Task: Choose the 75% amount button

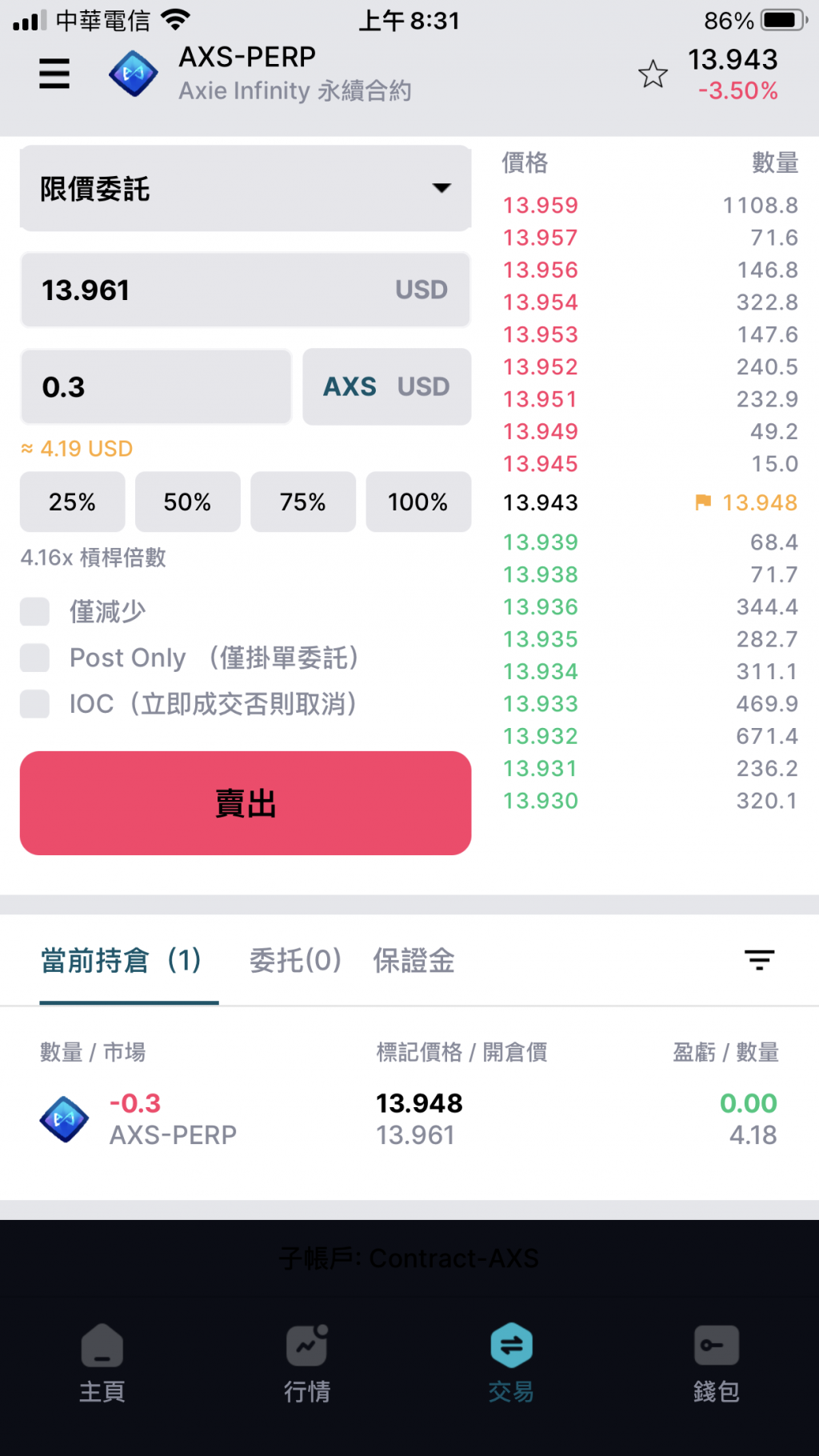Action: tap(302, 502)
